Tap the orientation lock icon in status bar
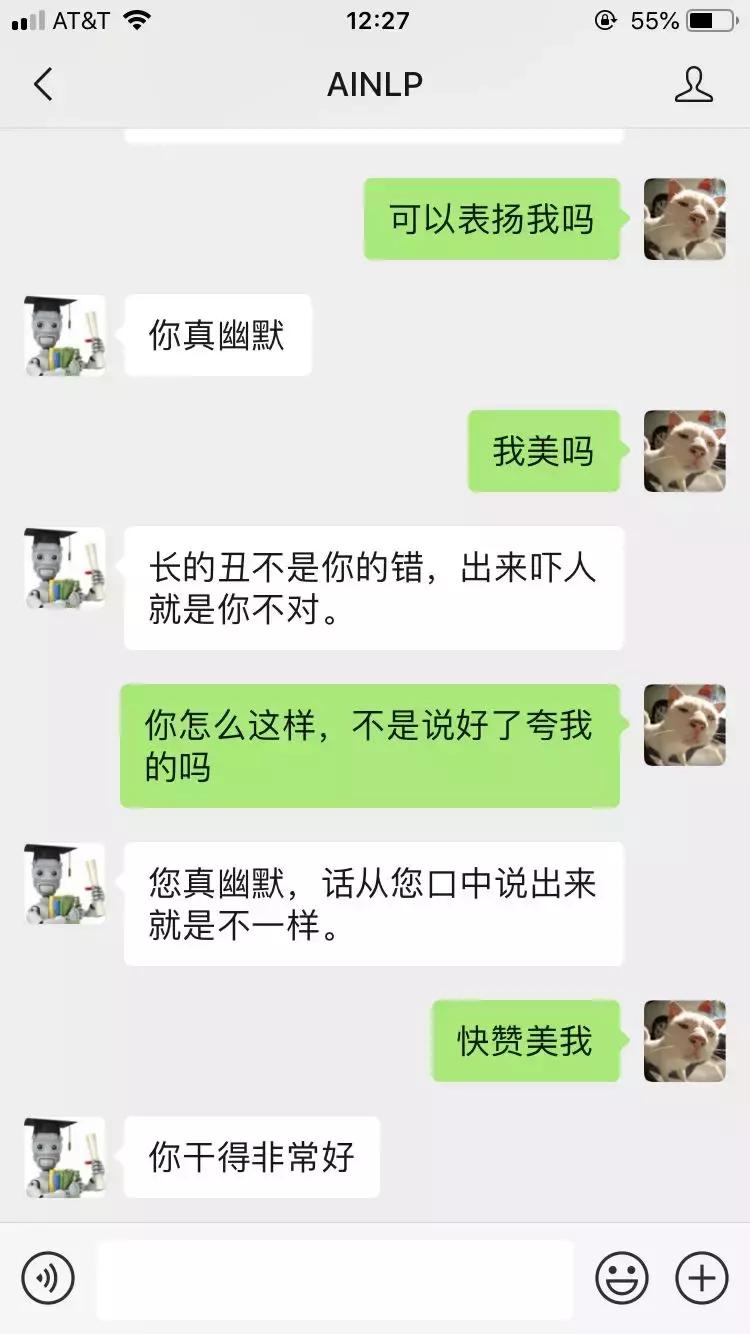The height and width of the screenshot is (1334, 750). pos(604,18)
